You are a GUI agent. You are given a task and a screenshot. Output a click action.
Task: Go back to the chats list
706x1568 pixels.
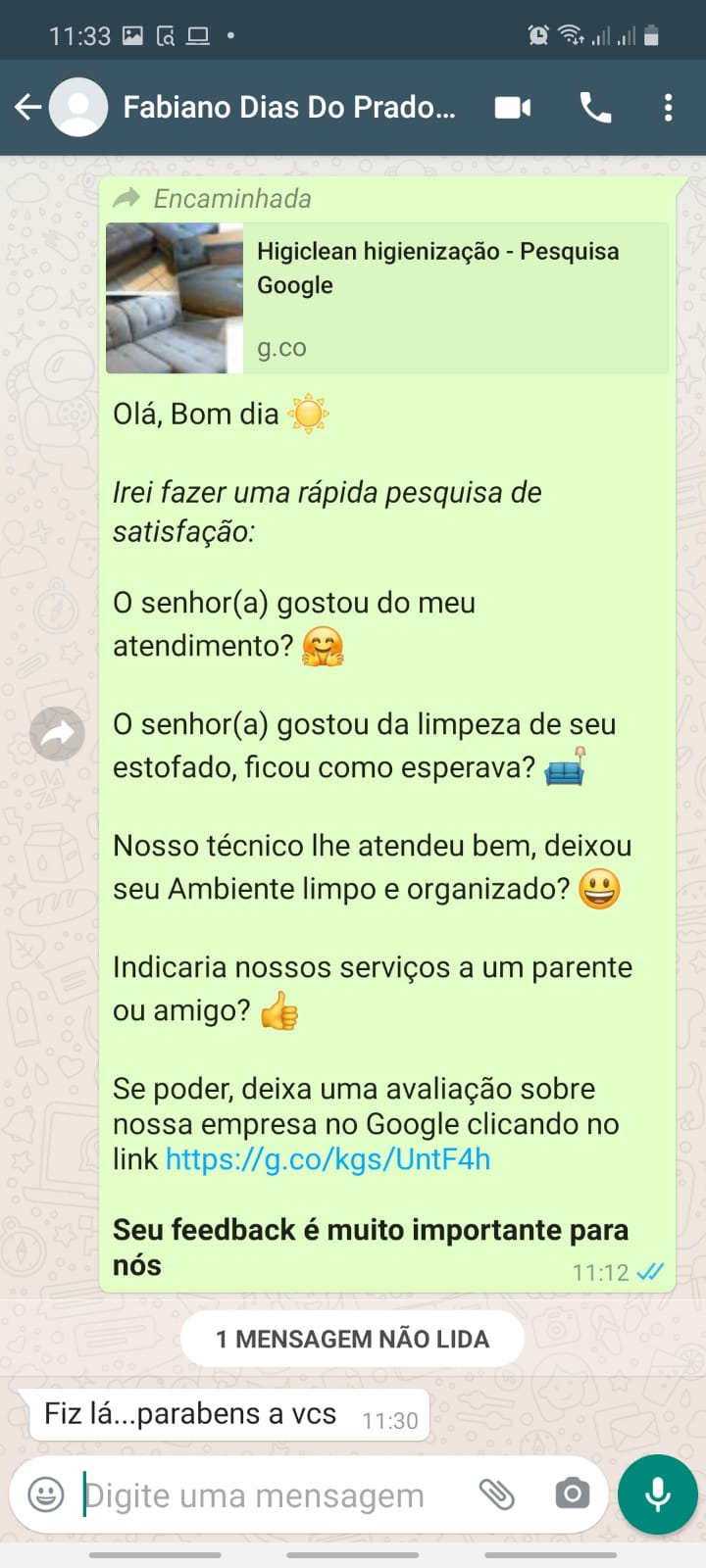(x=27, y=107)
